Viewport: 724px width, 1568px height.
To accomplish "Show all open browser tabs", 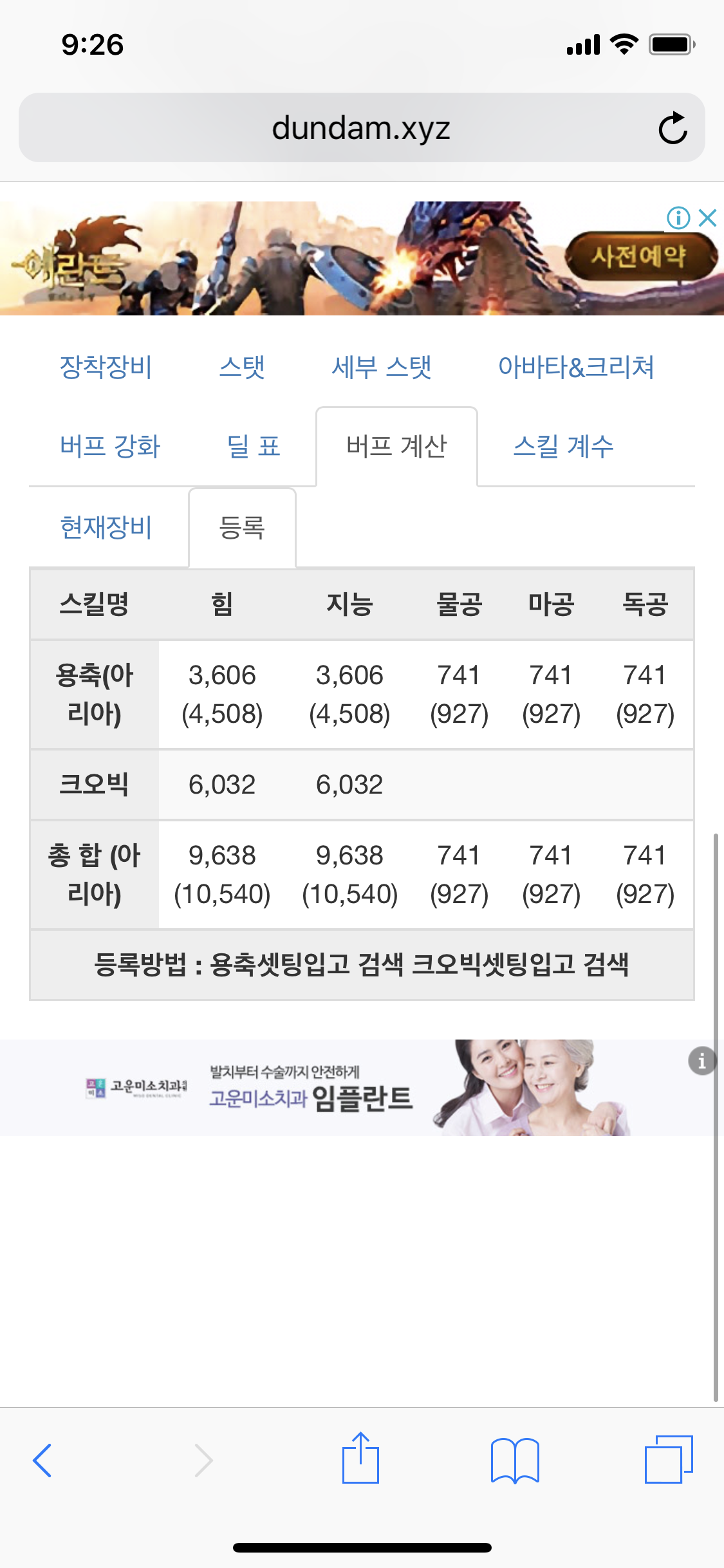I will (x=669, y=1459).
